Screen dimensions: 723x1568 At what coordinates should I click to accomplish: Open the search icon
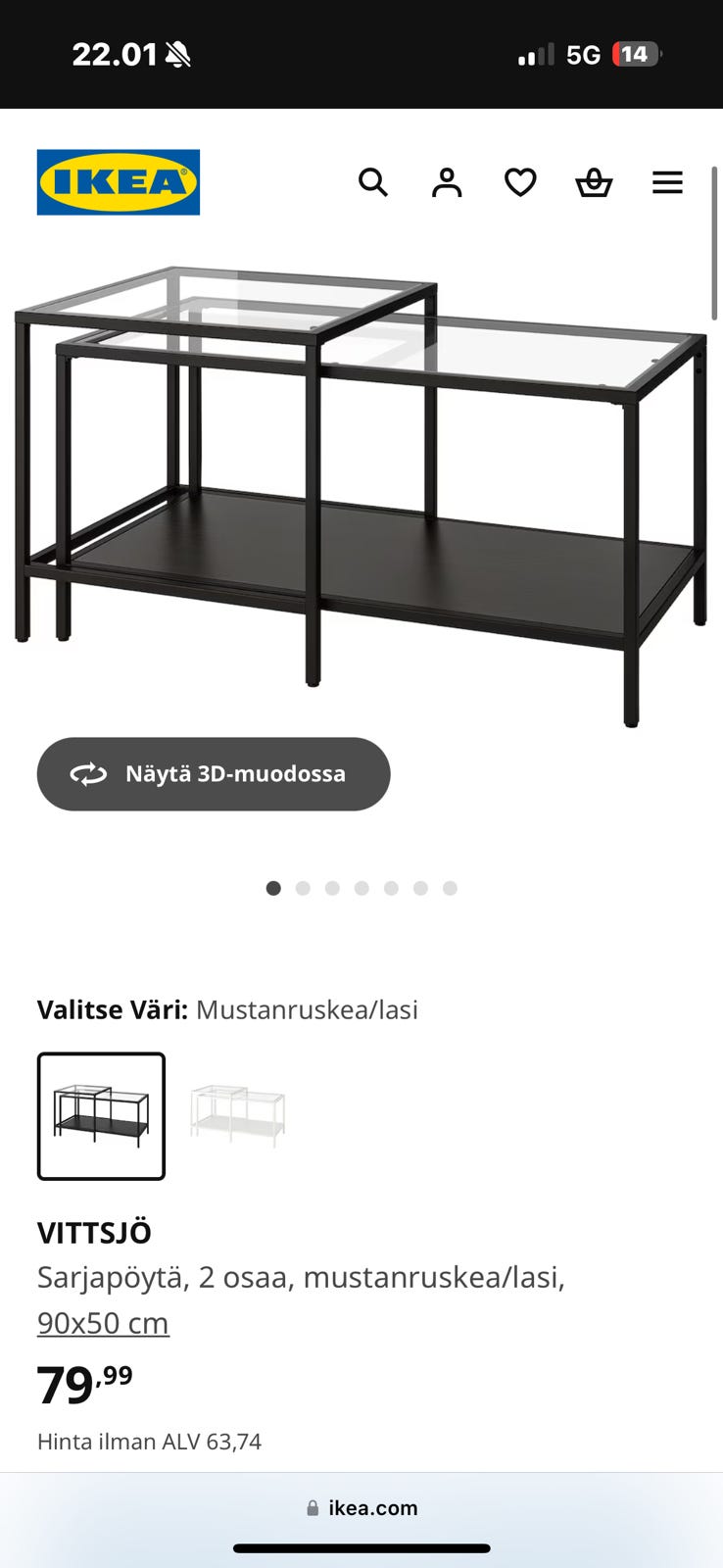pyautogui.click(x=373, y=182)
